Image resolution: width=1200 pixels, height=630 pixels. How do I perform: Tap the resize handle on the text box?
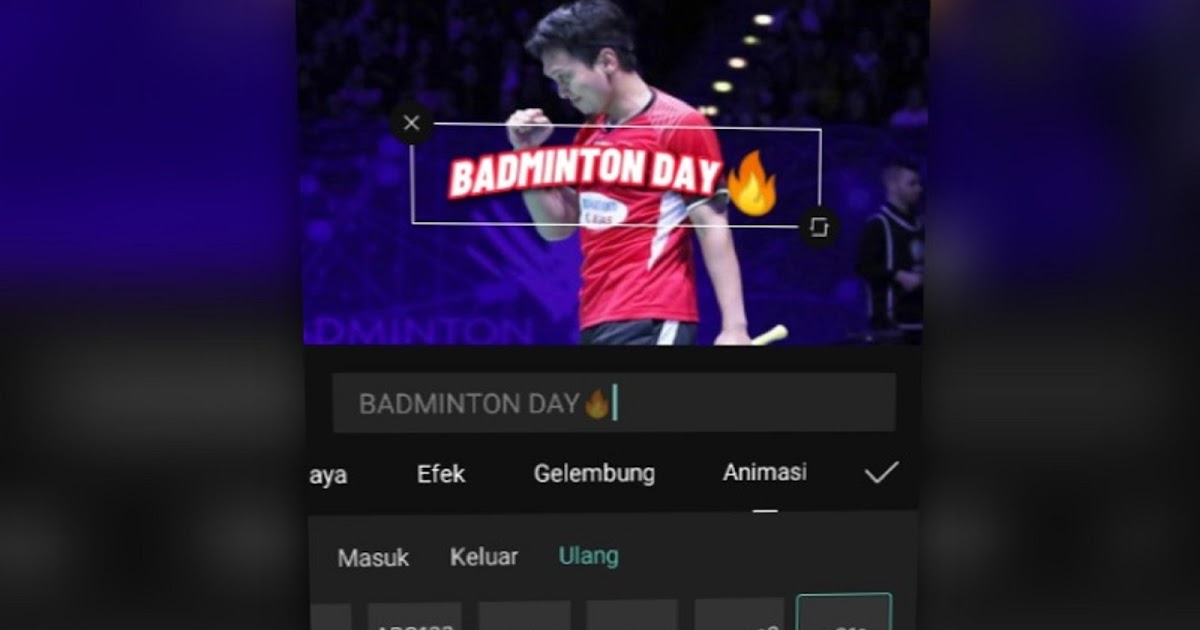(818, 228)
